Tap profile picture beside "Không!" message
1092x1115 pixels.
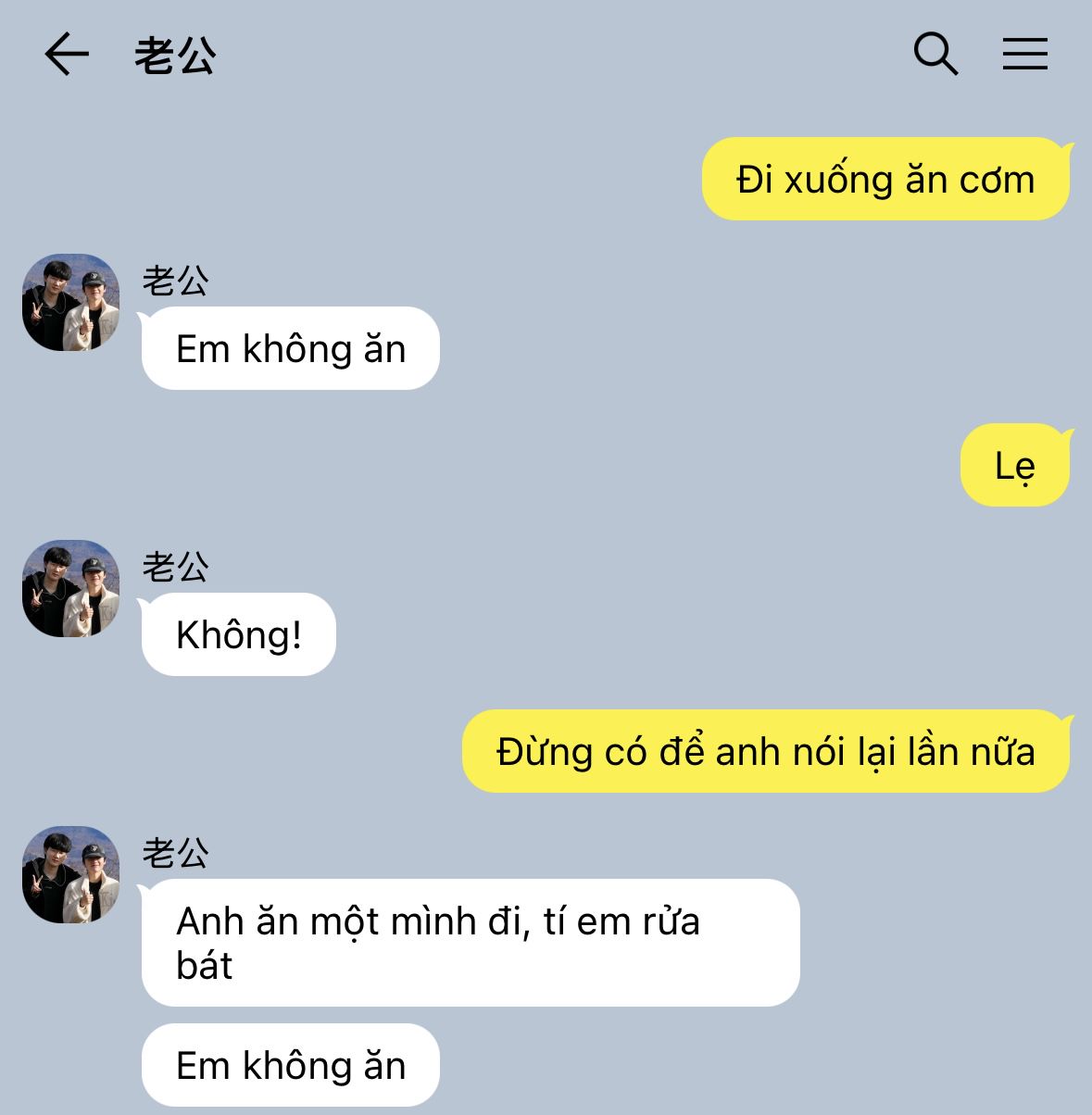[x=71, y=588]
